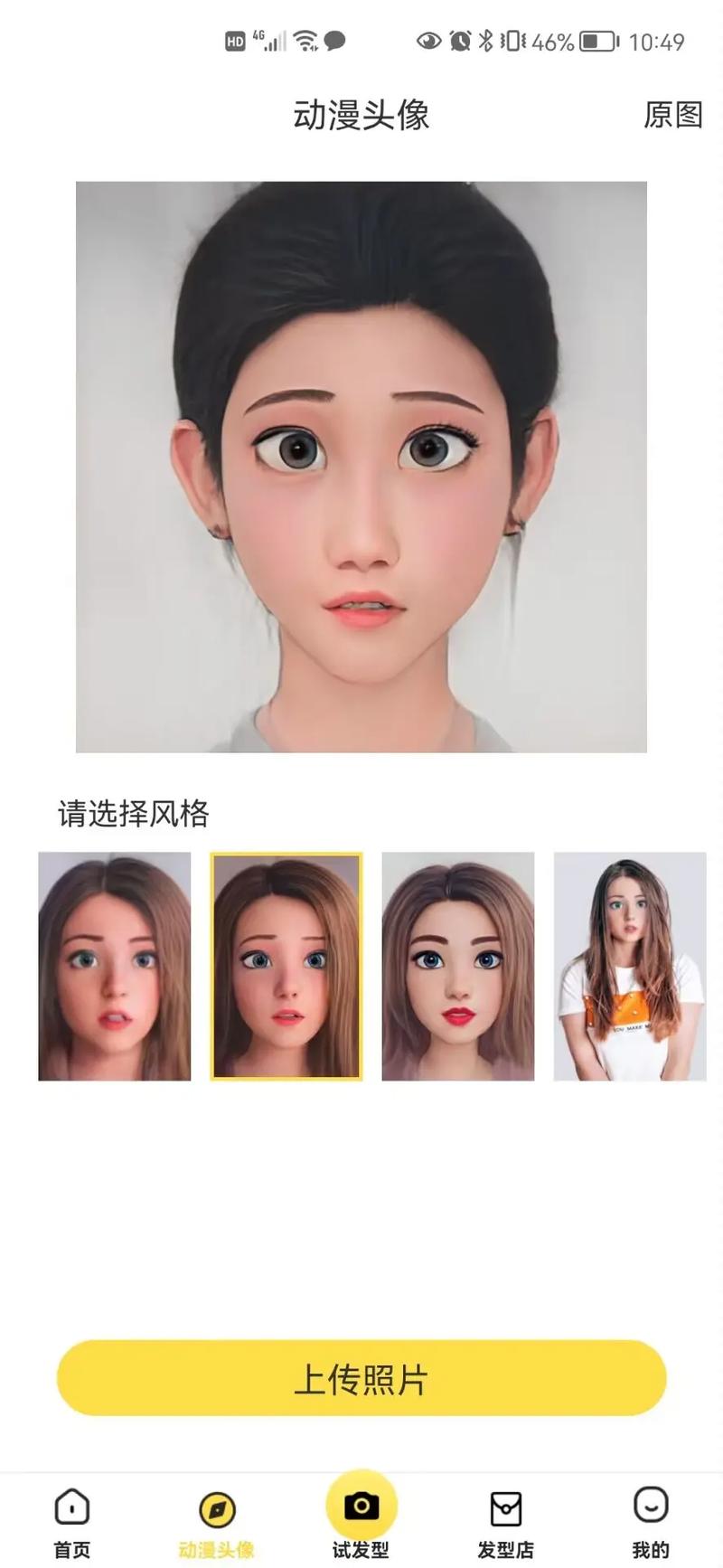
Task: Tap the chat bubble icon in status bar
Action: [x=334, y=41]
